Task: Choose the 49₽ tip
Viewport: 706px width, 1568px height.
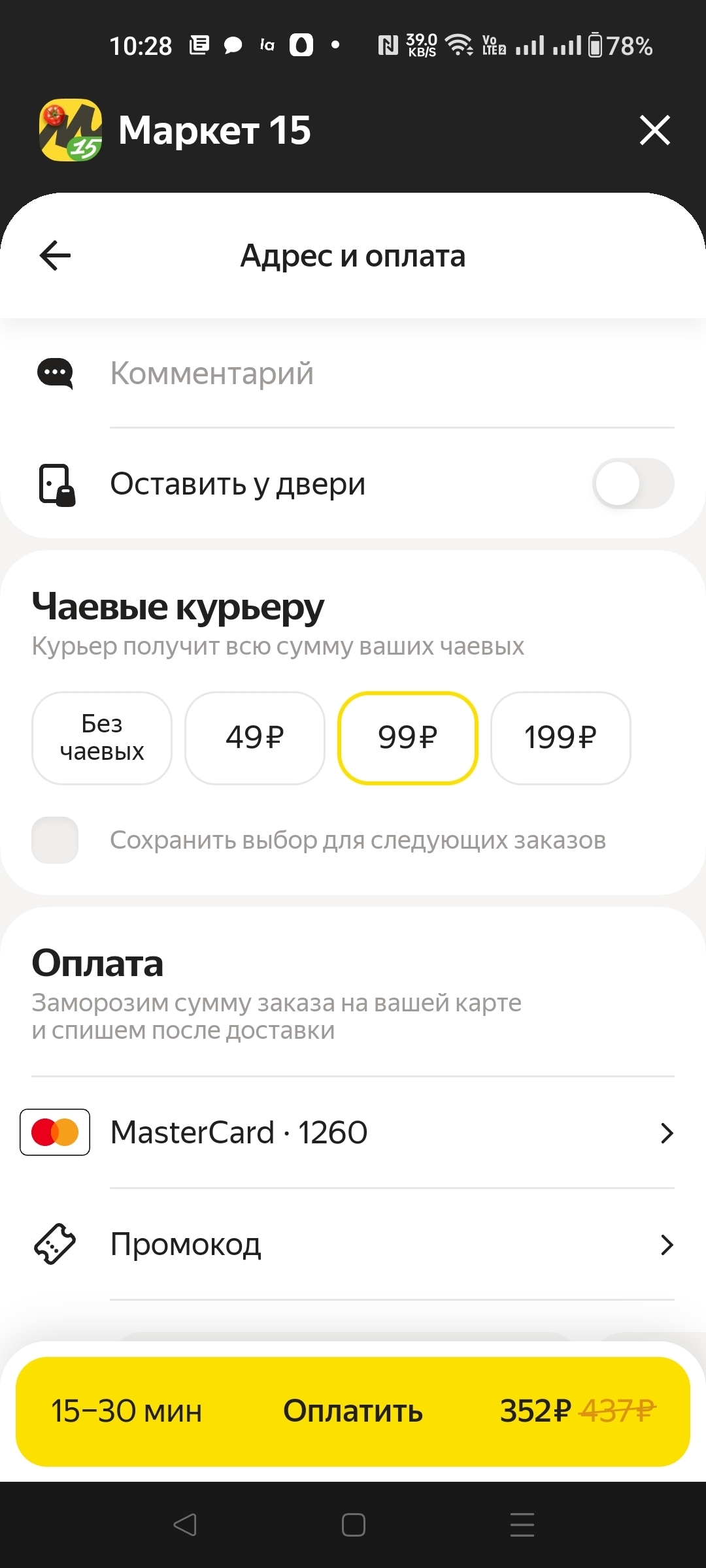Action: tap(255, 738)
